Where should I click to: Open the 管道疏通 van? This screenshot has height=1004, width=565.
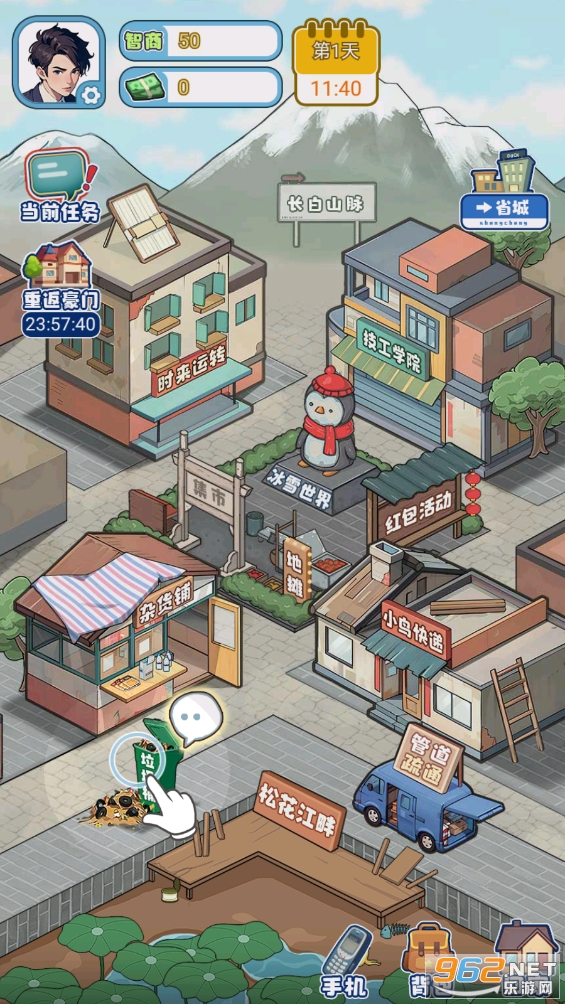tap(427, 788)
